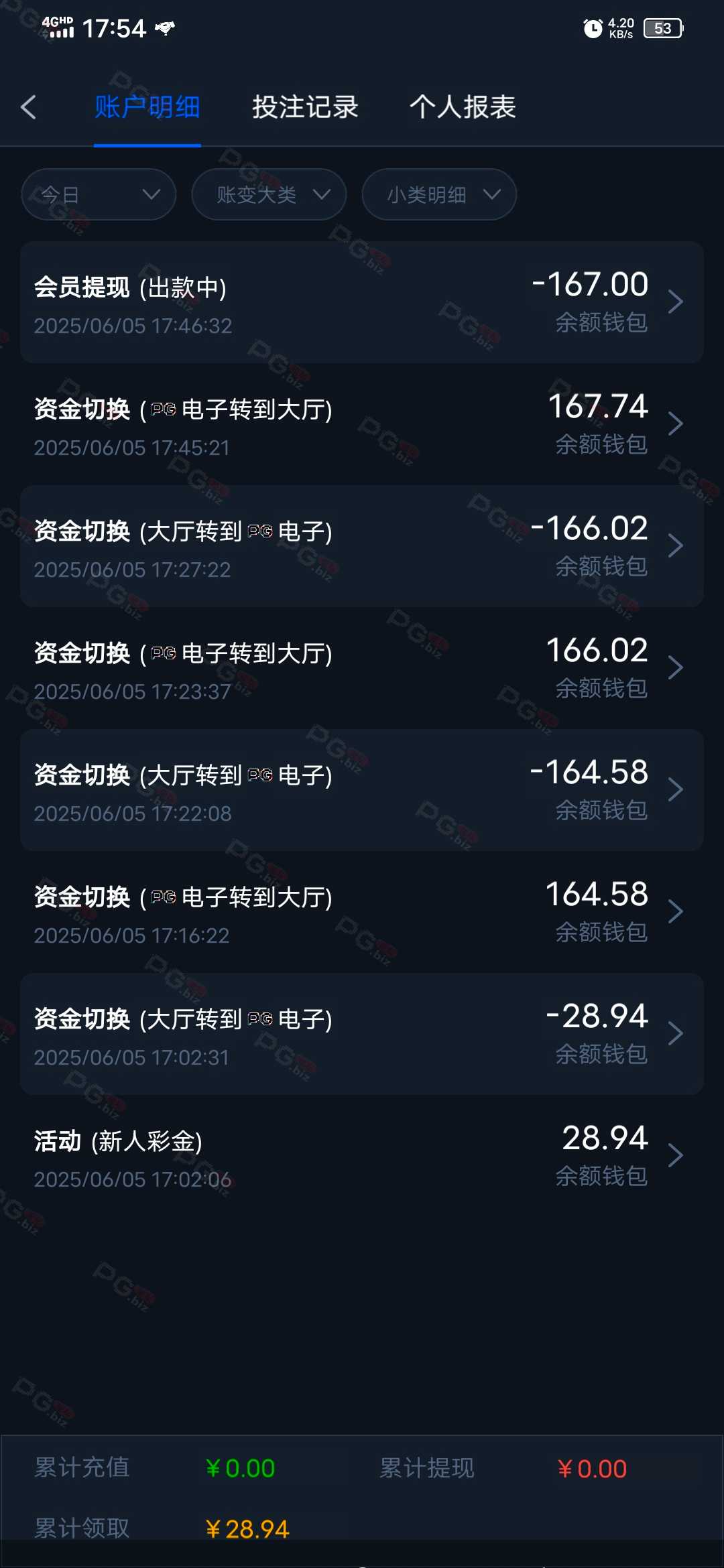Switch to the 个人报表 tab

(463, 107)
